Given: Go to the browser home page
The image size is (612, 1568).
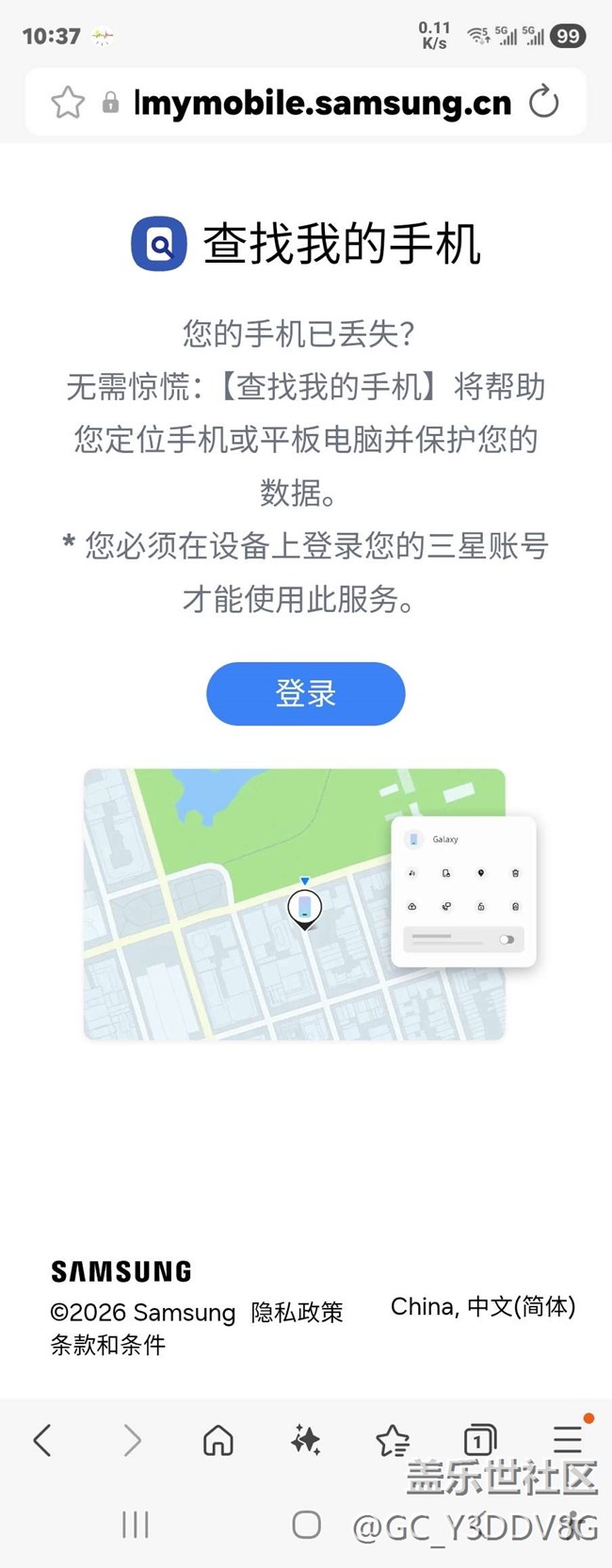Looking at the screenshot, I should click(x=218, y=1440).
